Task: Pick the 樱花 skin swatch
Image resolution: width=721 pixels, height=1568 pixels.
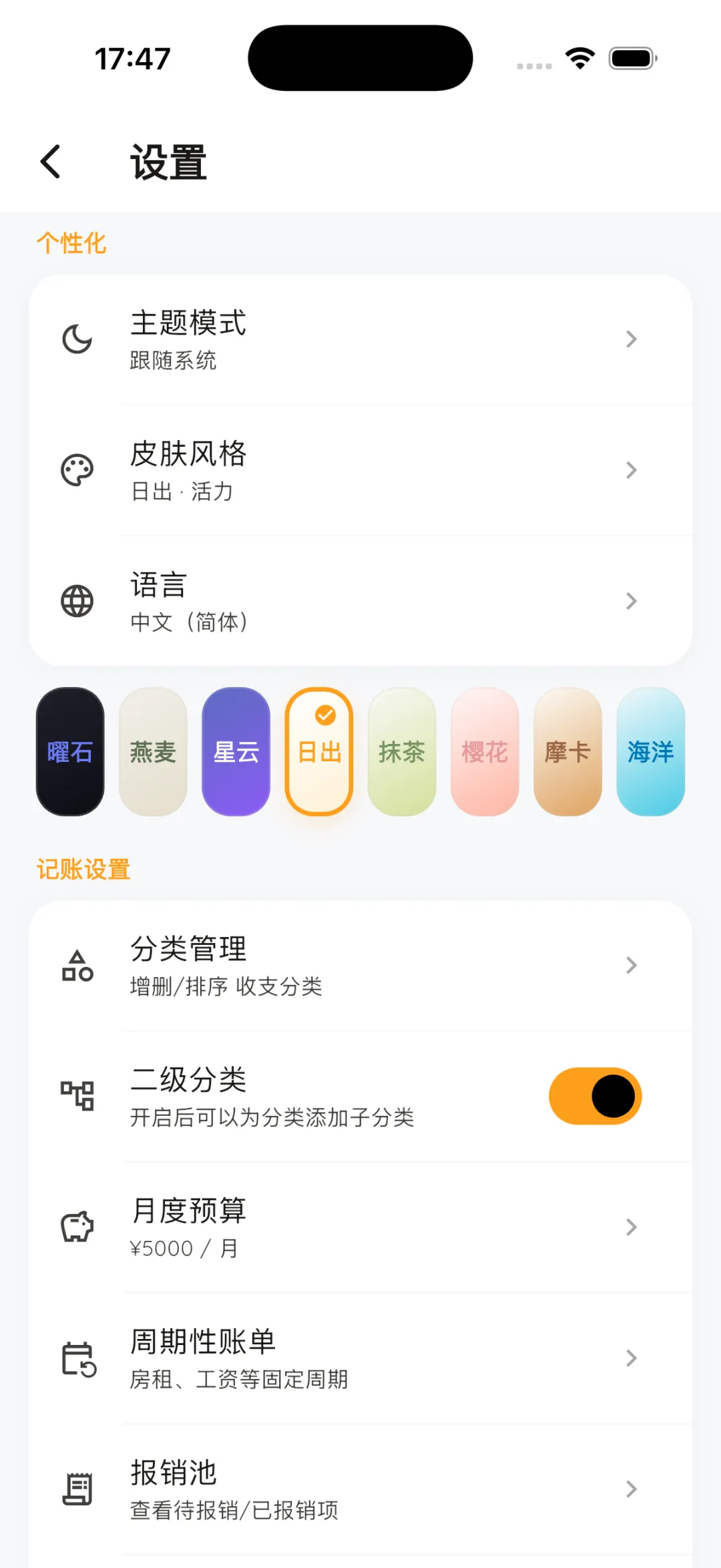Action: point(485,752)
